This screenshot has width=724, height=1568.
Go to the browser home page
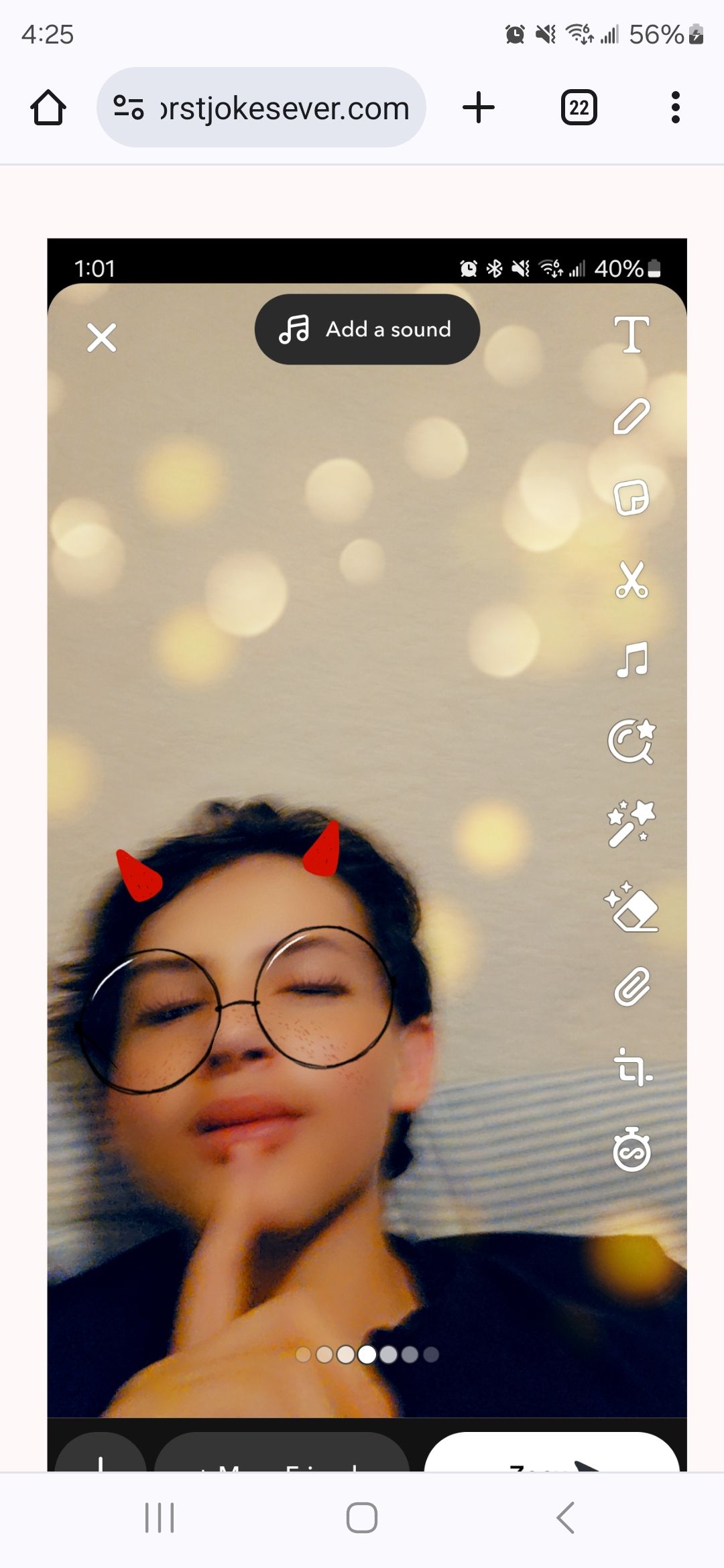click(x=48, y=107)
